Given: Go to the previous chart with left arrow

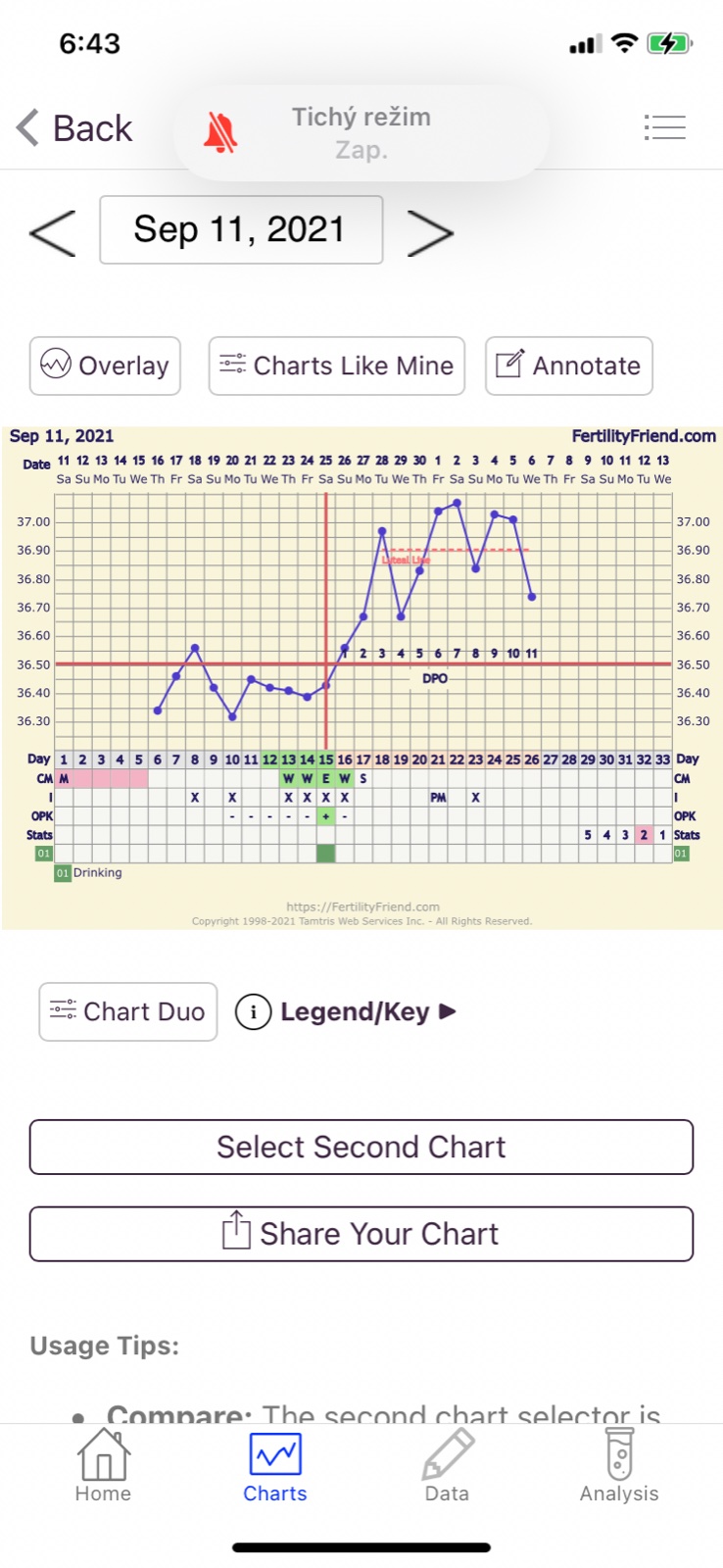Looking at the screenshot, I should pyautogui.click(x=53, y=232).
